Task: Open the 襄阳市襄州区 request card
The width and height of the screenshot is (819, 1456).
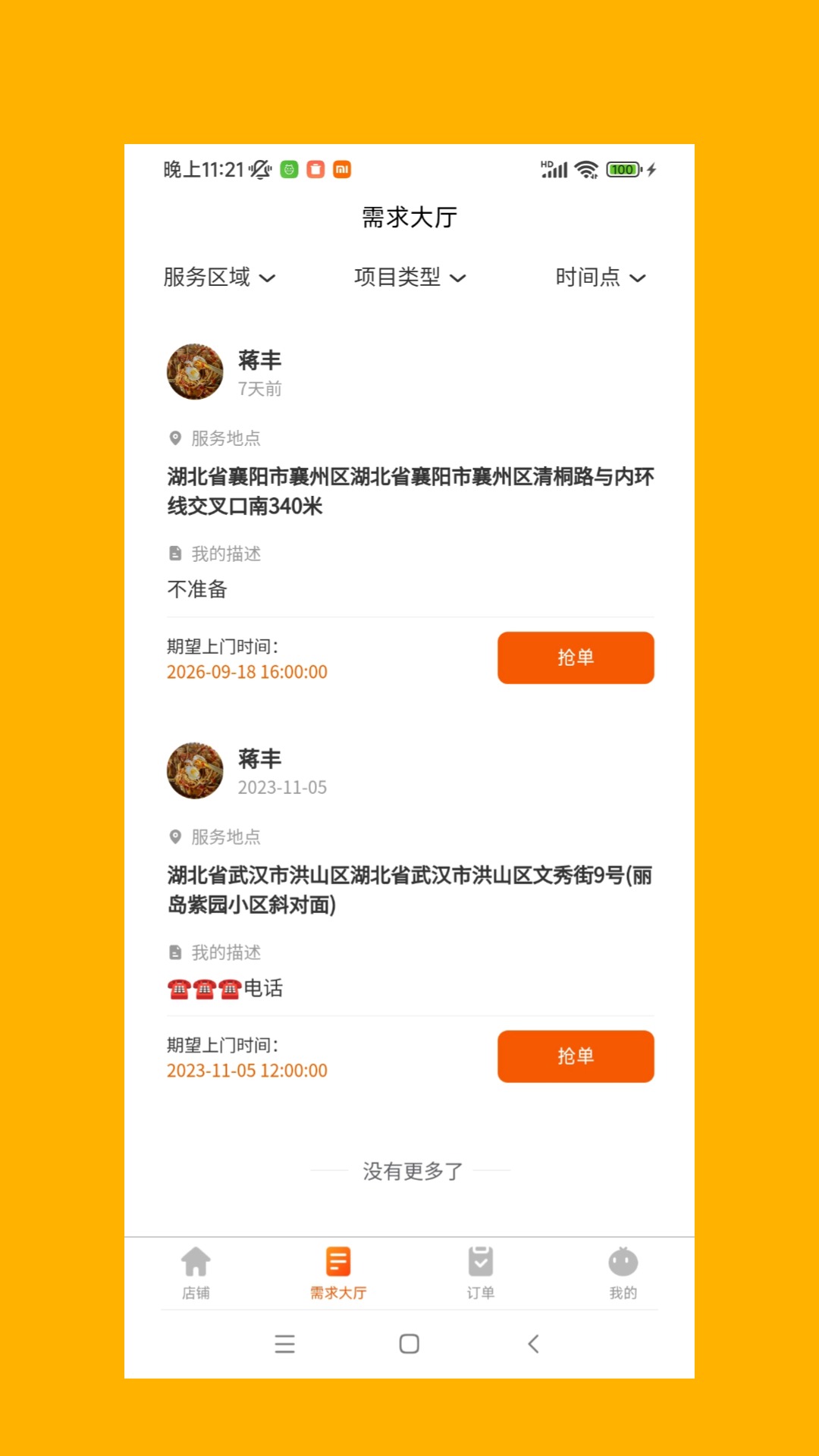Action: tap(409, 491)
